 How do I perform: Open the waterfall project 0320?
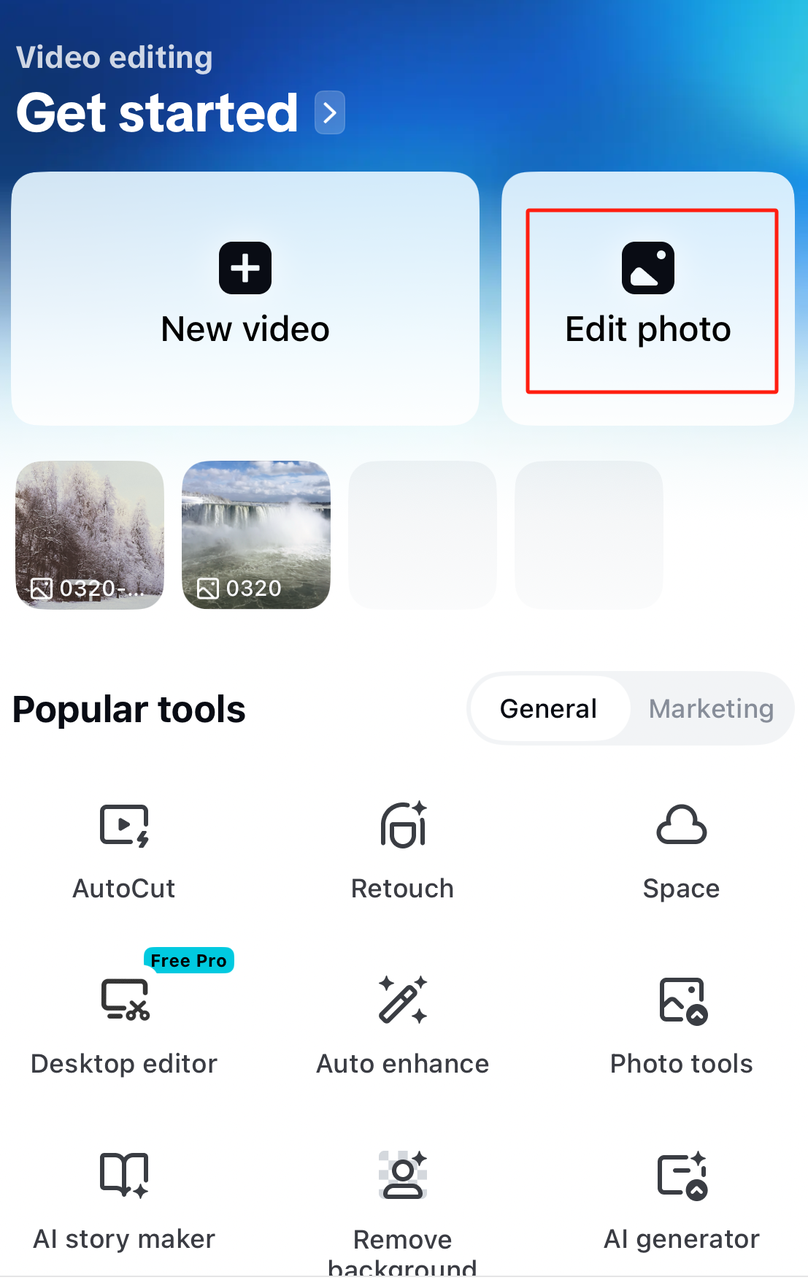pyautogui.click(x=256, y=535)
